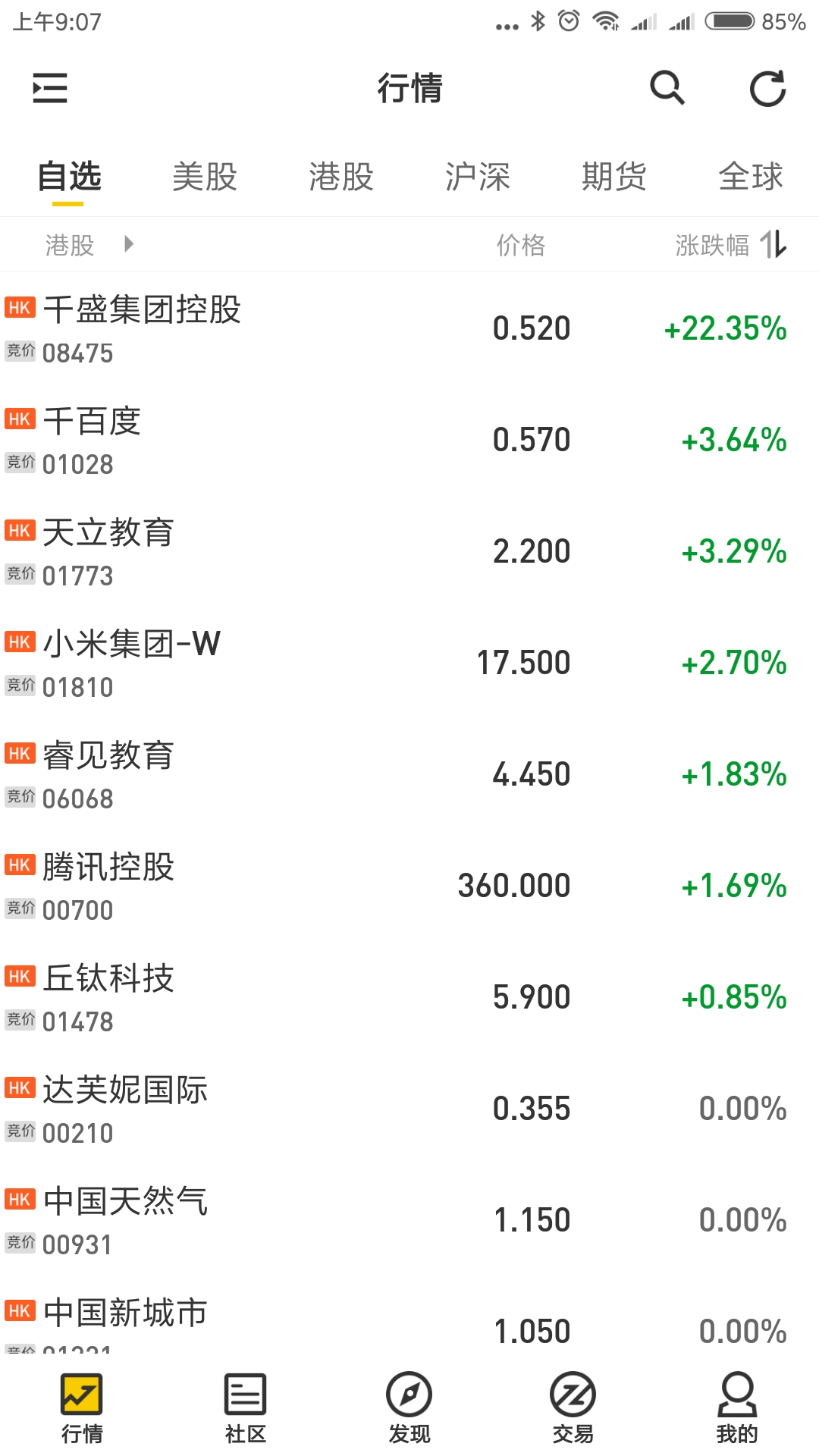Open the 全球 tab

pyautogui.click(x=751, y=177)
